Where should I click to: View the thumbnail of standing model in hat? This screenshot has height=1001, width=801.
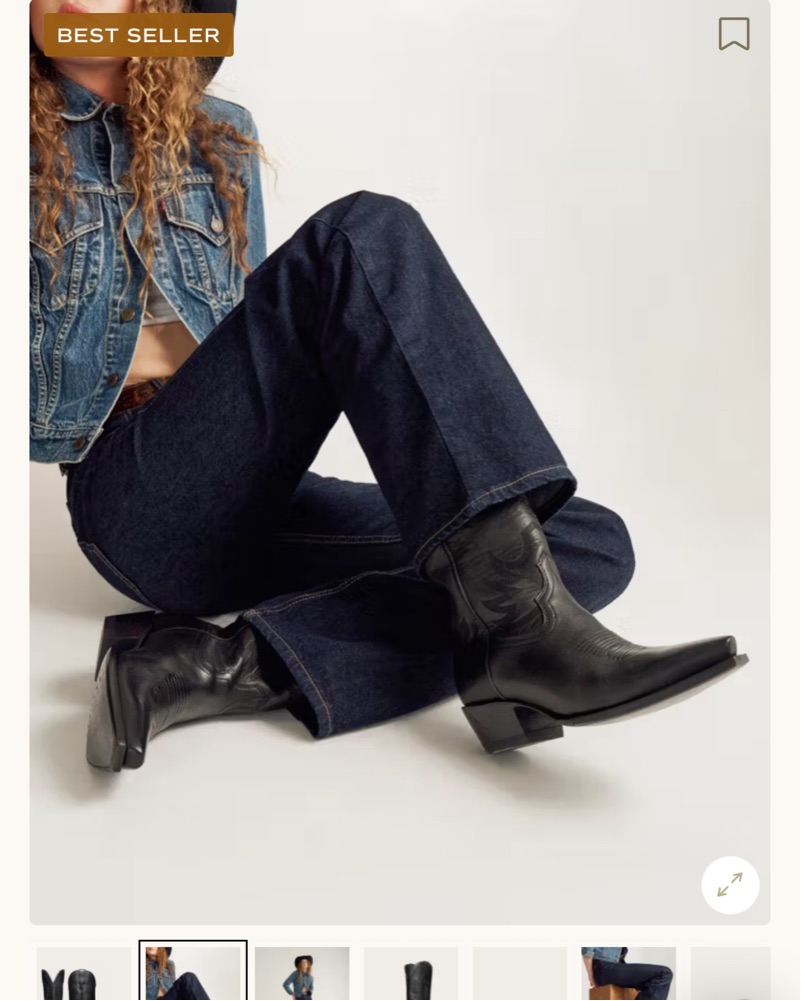point(302,974)
